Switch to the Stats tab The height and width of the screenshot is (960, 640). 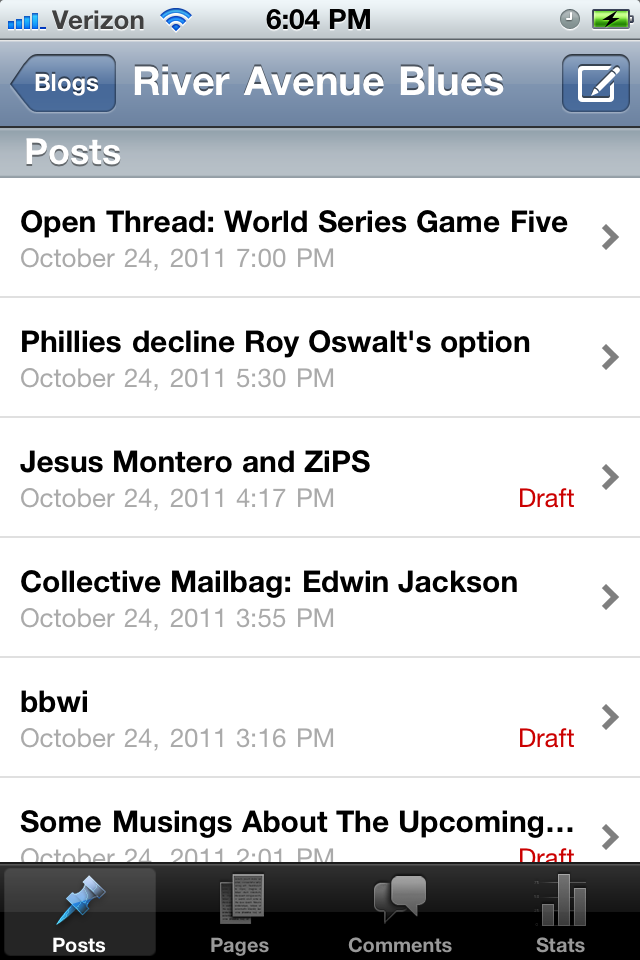tap(560, 912)
